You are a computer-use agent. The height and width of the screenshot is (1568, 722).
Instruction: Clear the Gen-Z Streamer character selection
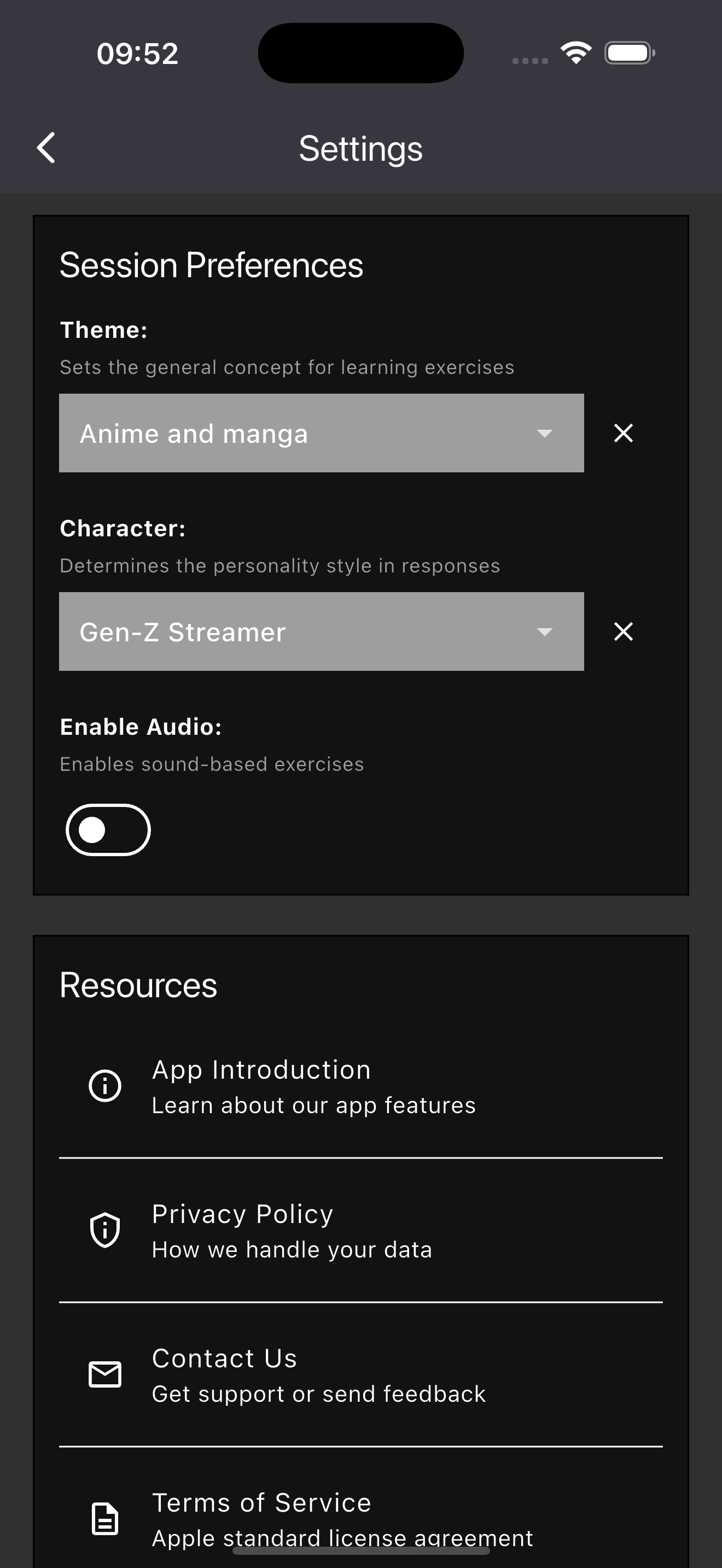[623, 631]
